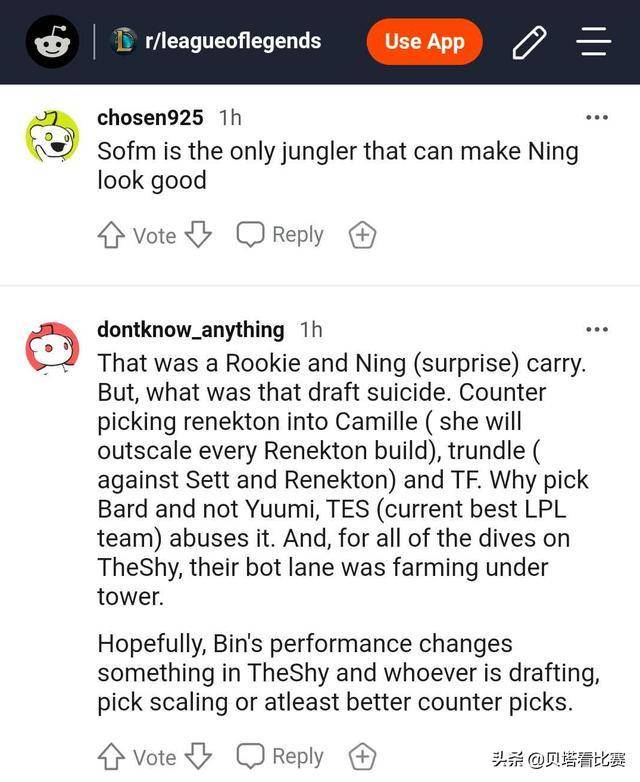Create a new post with pencil icon
Viewport: 640px width, 782px height.
click(529, 42)
